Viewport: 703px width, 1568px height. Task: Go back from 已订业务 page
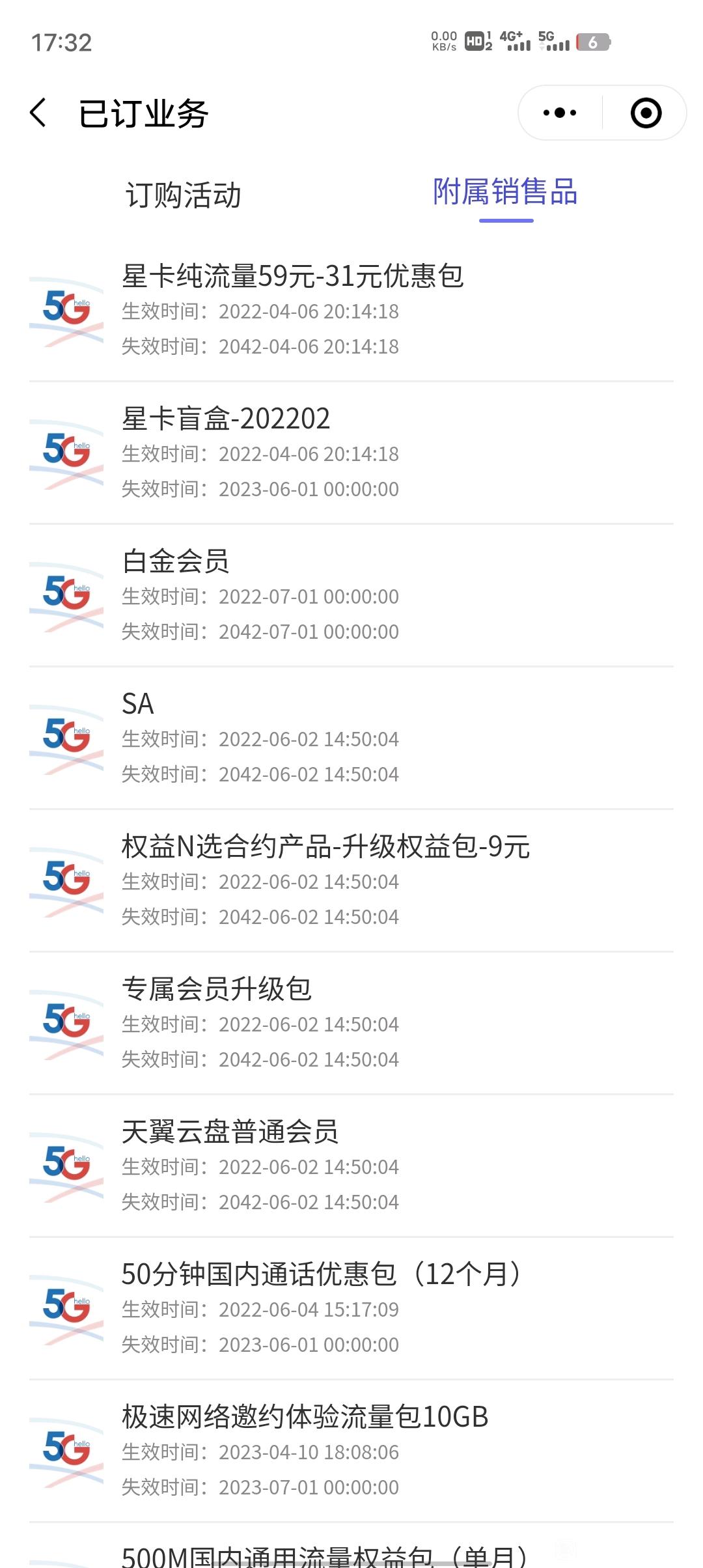[38, 113]
